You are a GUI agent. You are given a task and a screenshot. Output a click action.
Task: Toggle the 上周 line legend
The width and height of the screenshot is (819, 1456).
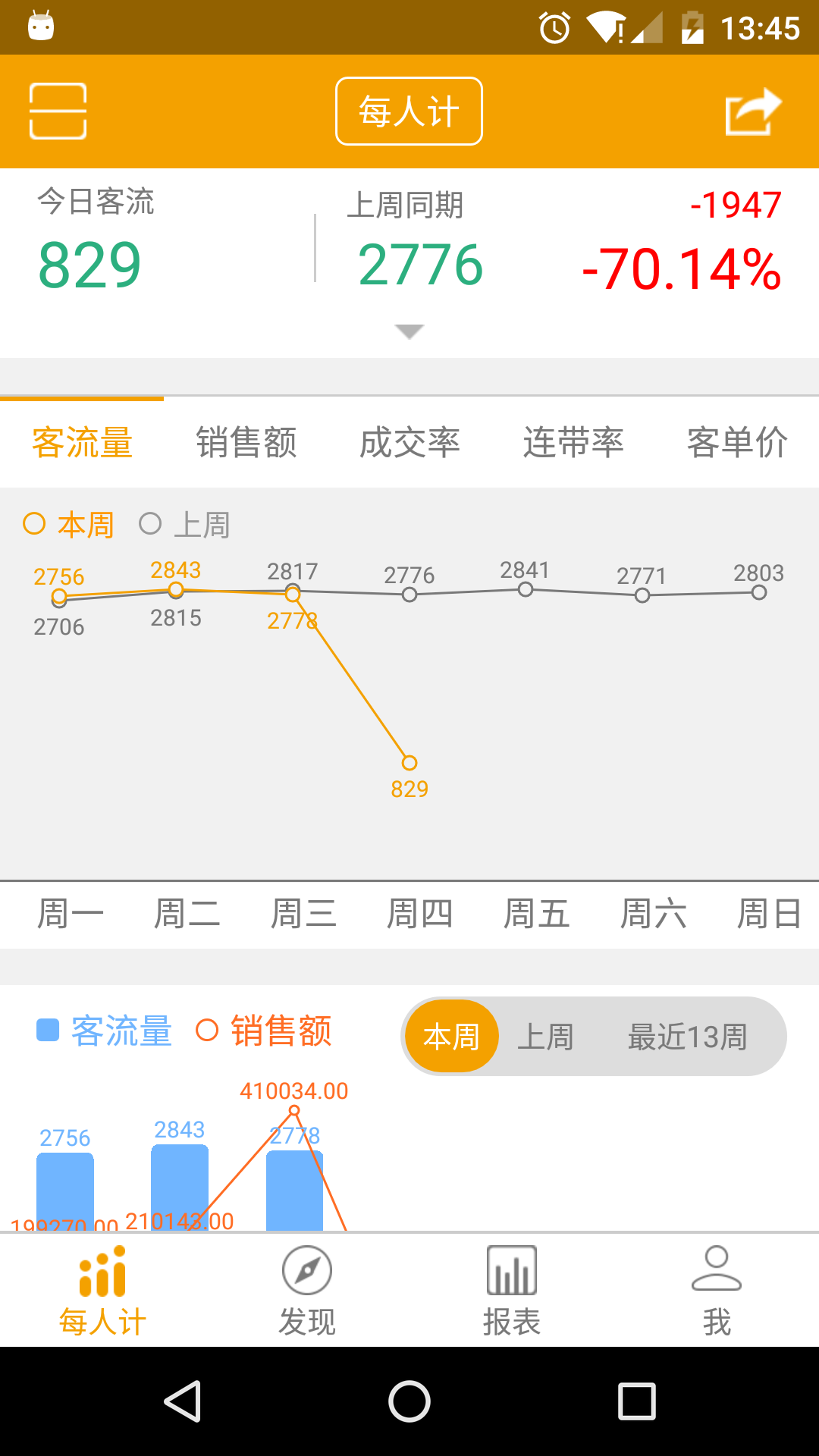(185, 525)
